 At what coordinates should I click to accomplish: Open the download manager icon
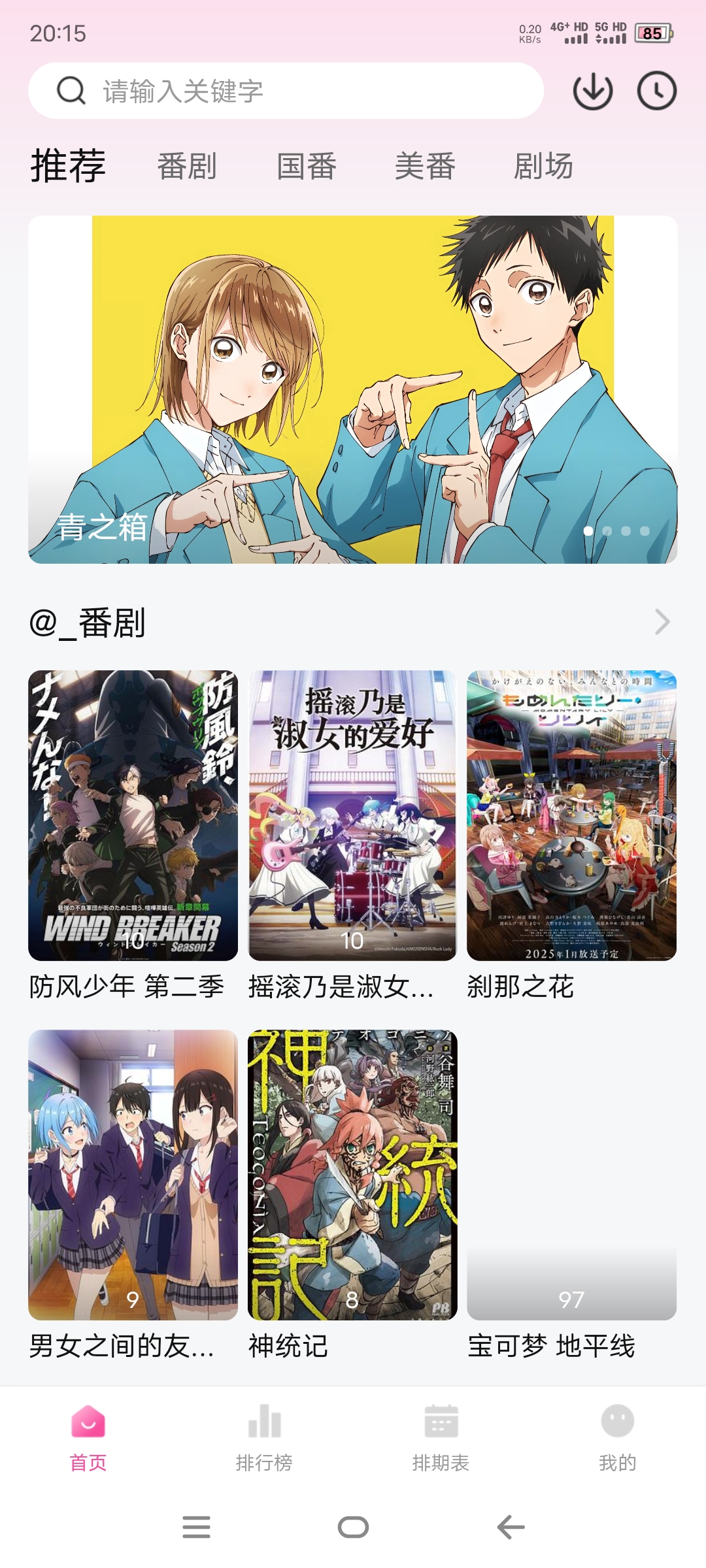point(592,92)
